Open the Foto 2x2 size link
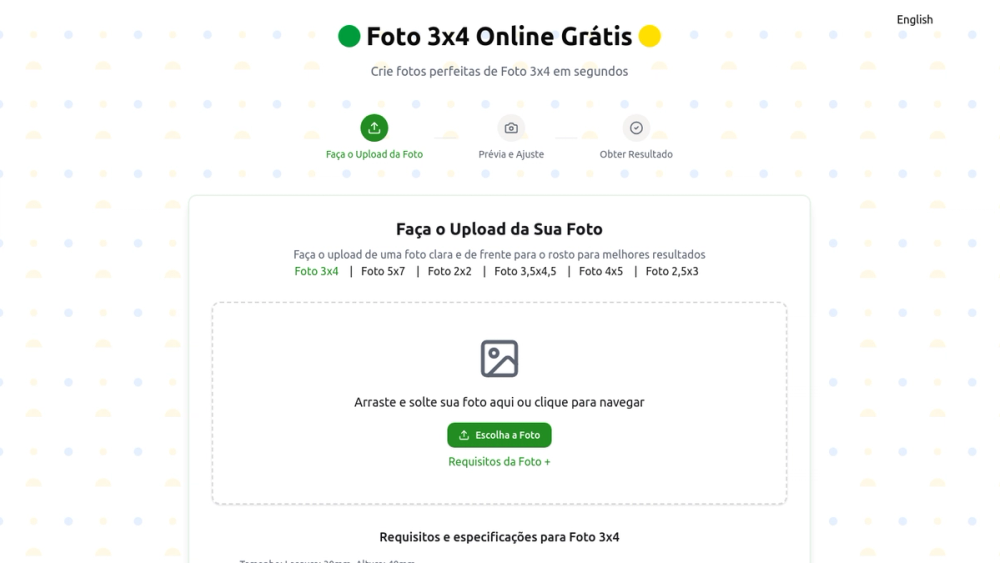The image size is (1000, 563). tap(449, 271)
